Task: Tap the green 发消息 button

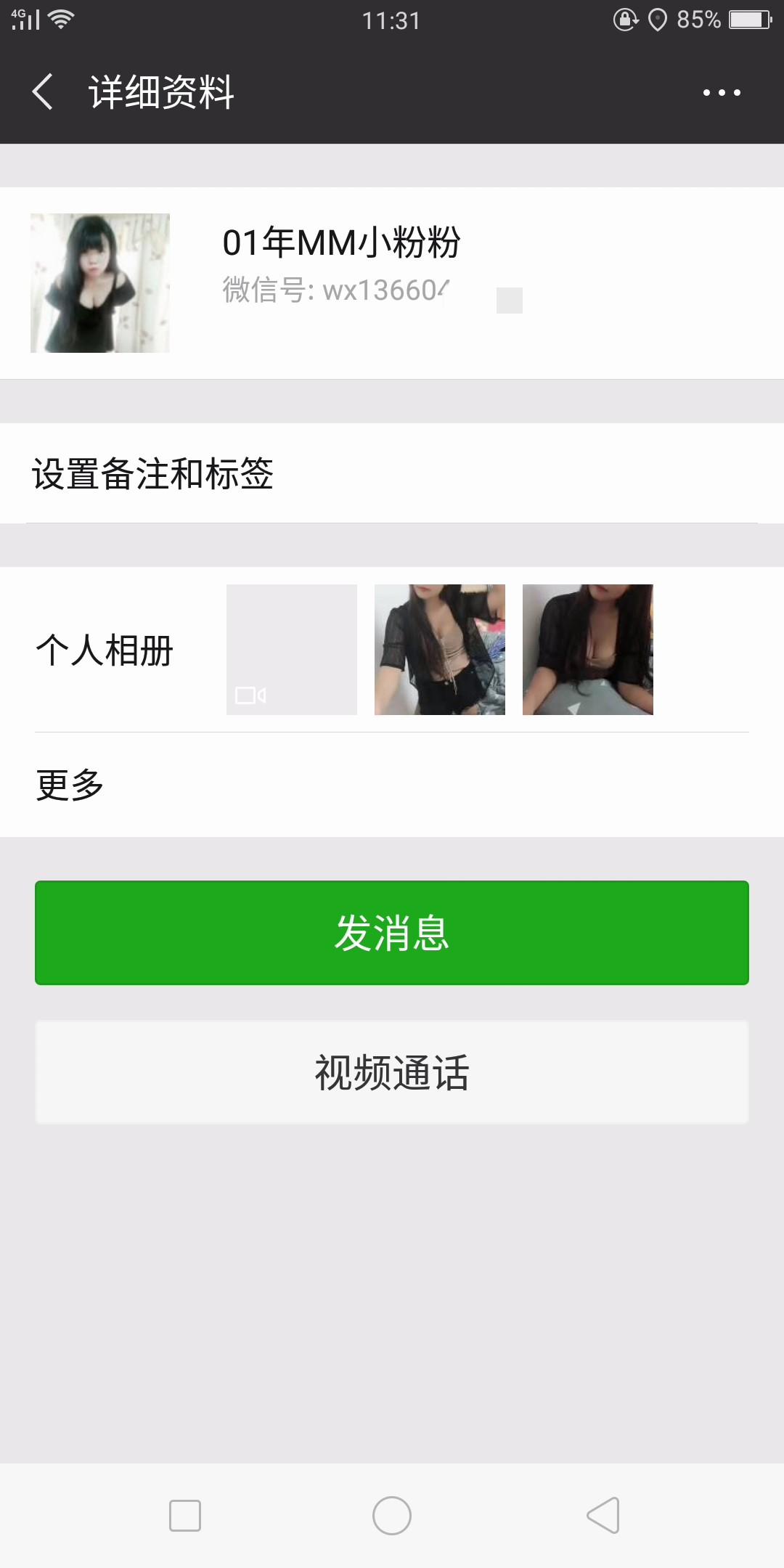Action: coord(392,933)
